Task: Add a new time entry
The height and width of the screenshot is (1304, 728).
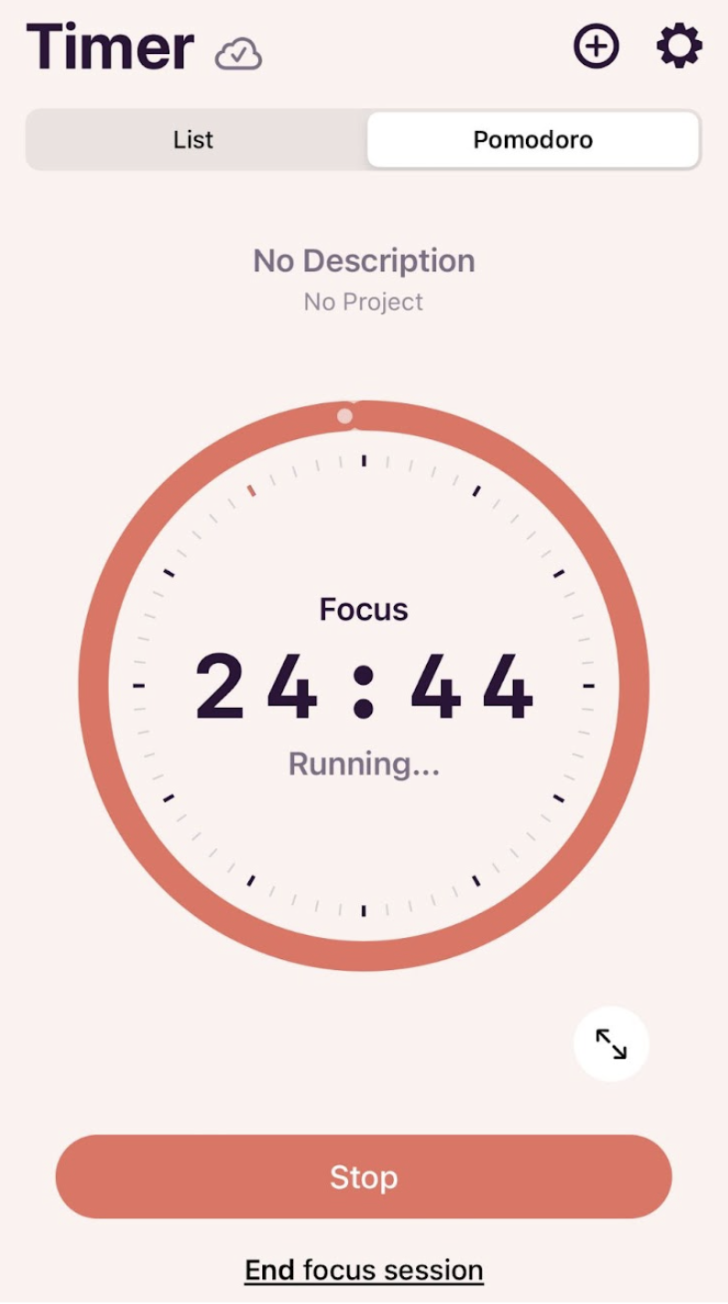Action: [x=596, y=47]
